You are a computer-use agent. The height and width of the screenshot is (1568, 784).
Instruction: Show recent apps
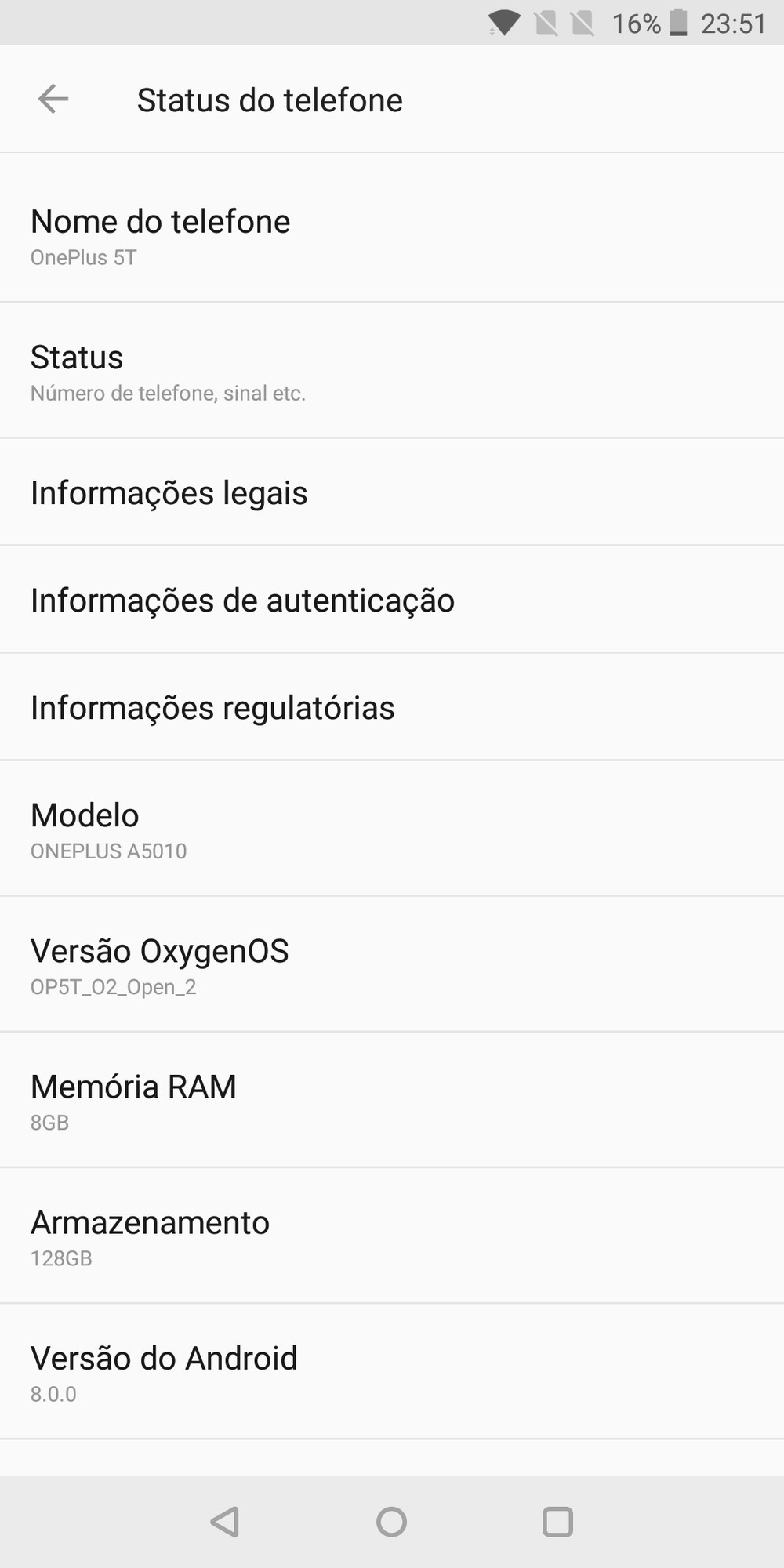[557, 1522]
